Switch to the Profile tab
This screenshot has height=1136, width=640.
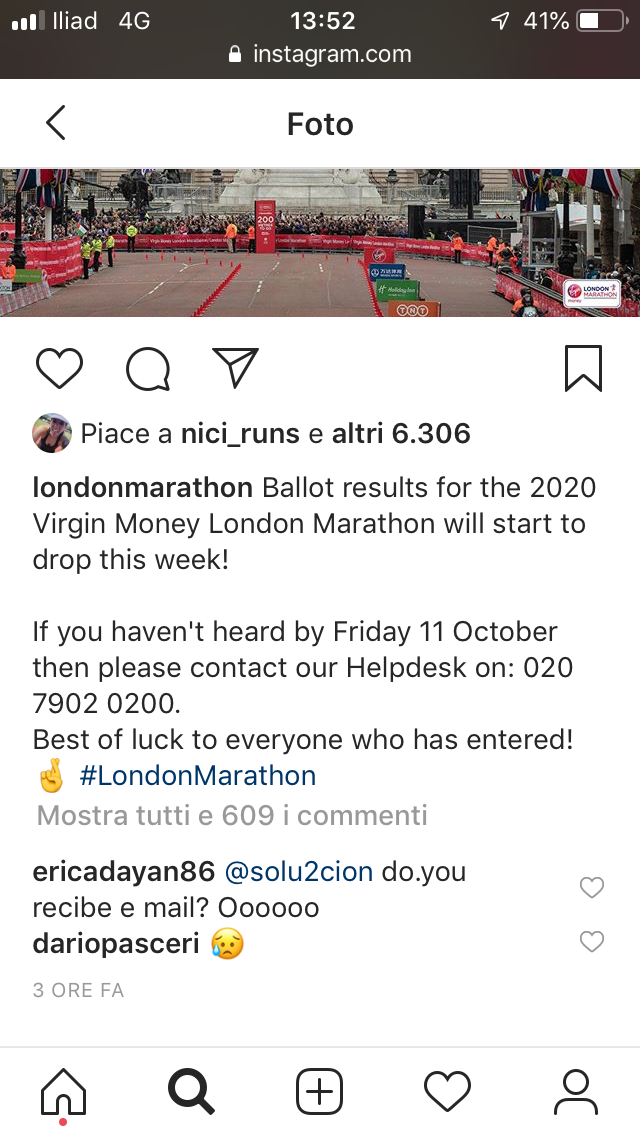click(x=575, y=1091)
